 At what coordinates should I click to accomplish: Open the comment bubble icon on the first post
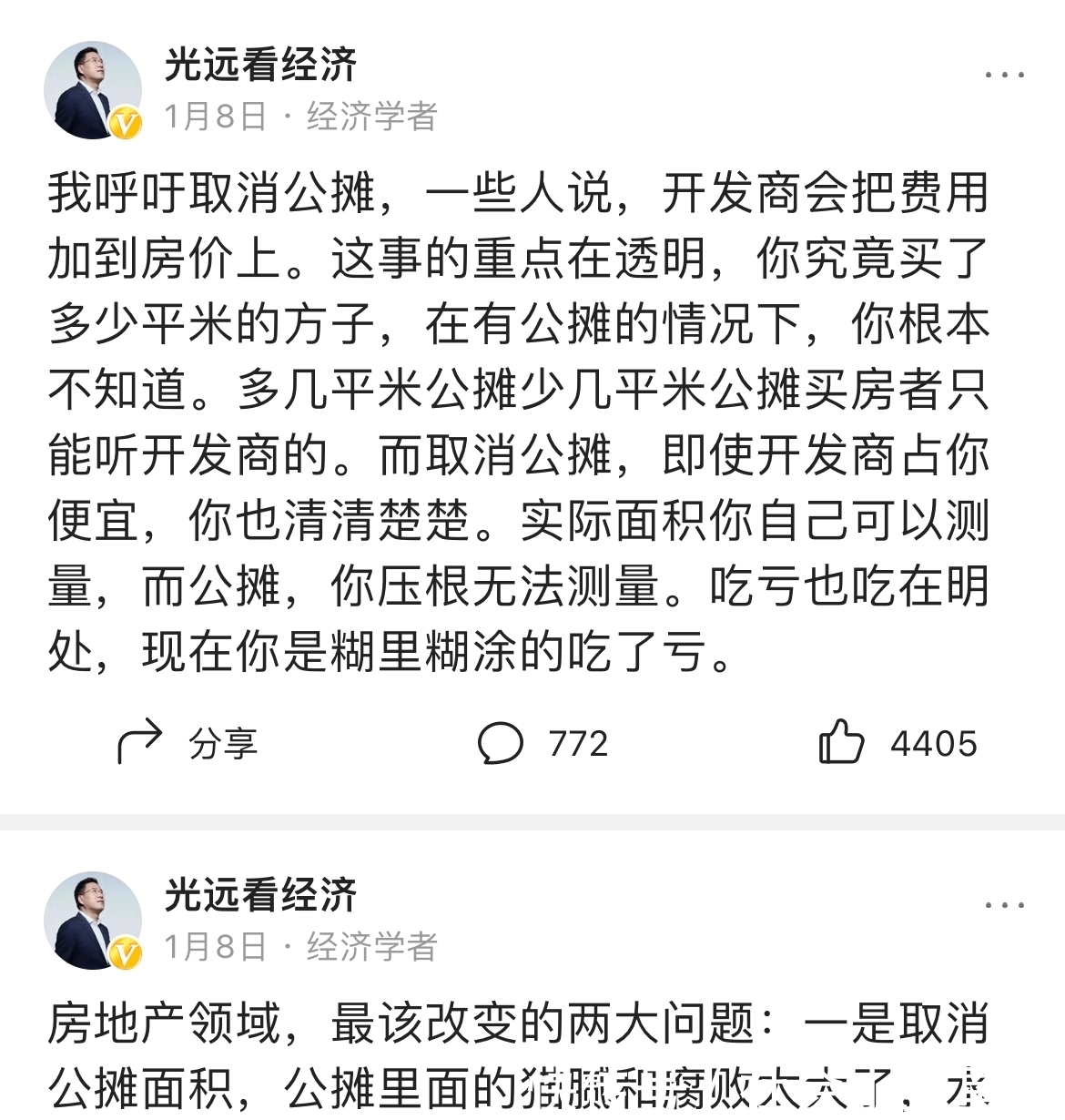[x=500, y=742]
